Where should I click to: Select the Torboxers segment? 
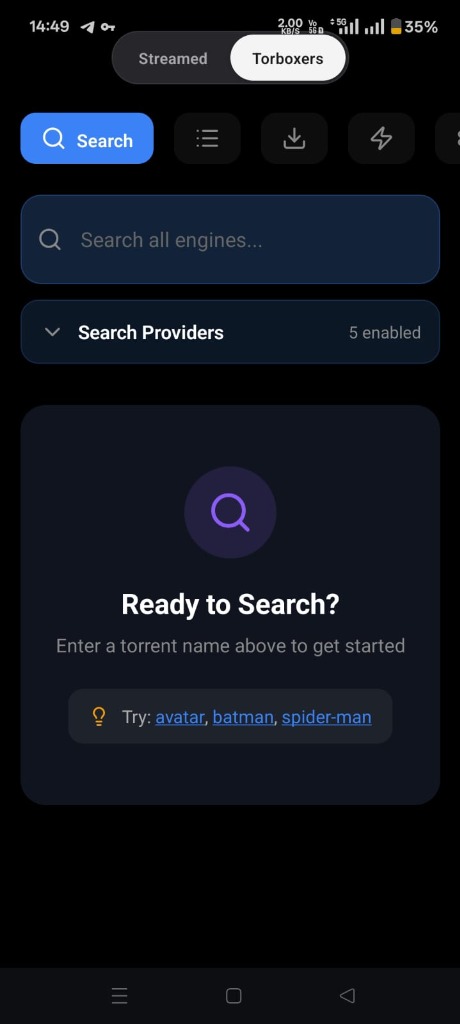(x=288, y=59)
